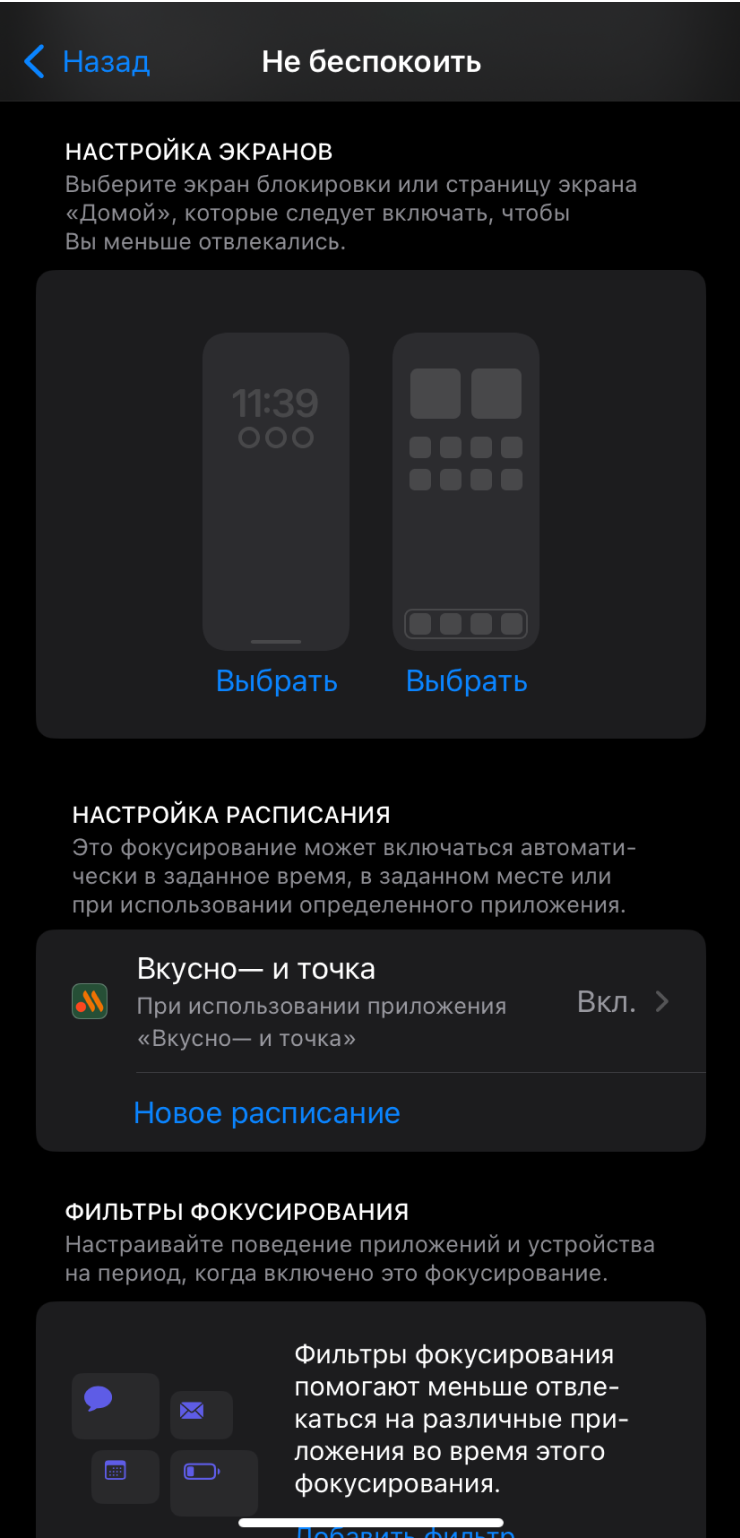The width and height of the screenshot is (740, 1538).
Task: Tap Выбрать under the home screen preview
Action: (466, 681)
